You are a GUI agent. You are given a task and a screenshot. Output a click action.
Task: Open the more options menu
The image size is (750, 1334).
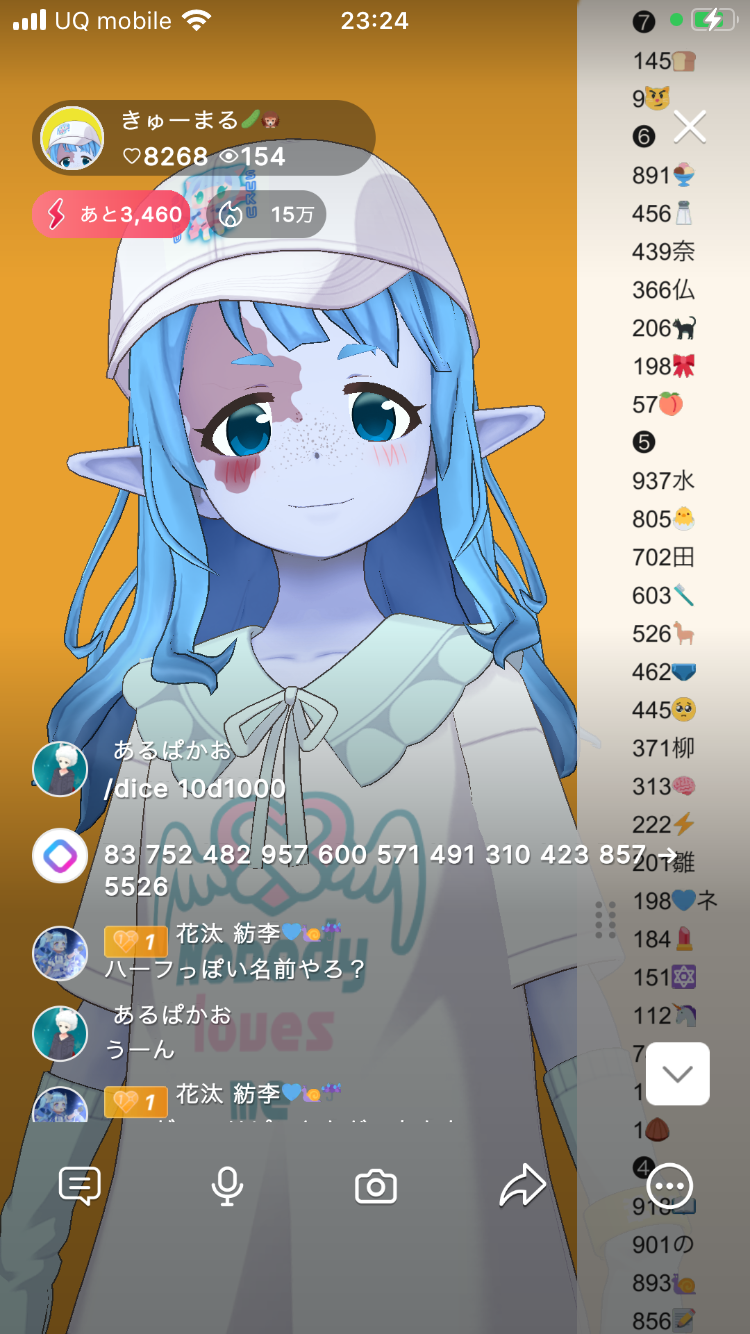[x=670, y=1187]
